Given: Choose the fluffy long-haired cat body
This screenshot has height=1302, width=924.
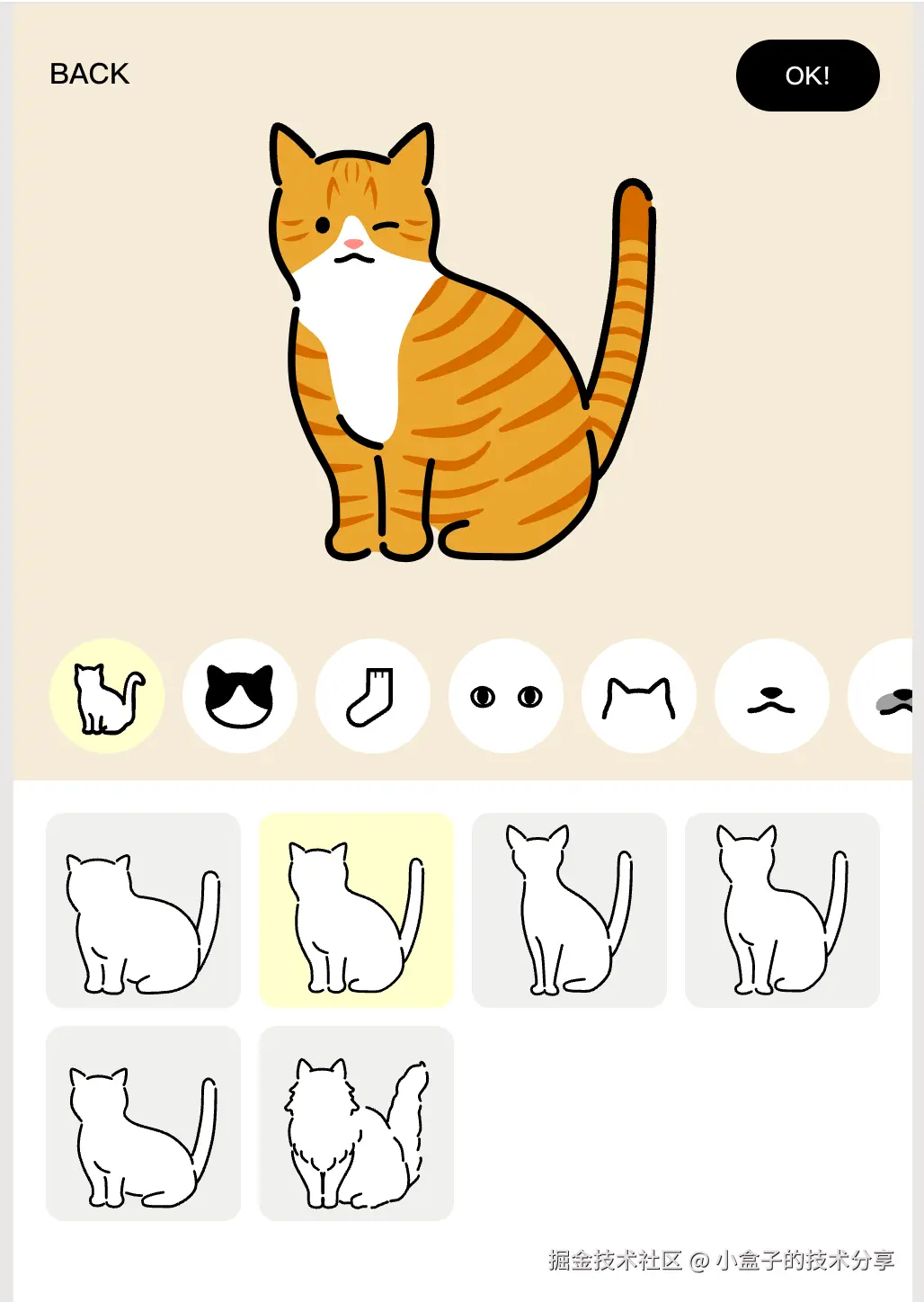Looking at the screenshot, I should pos(356,1123).
